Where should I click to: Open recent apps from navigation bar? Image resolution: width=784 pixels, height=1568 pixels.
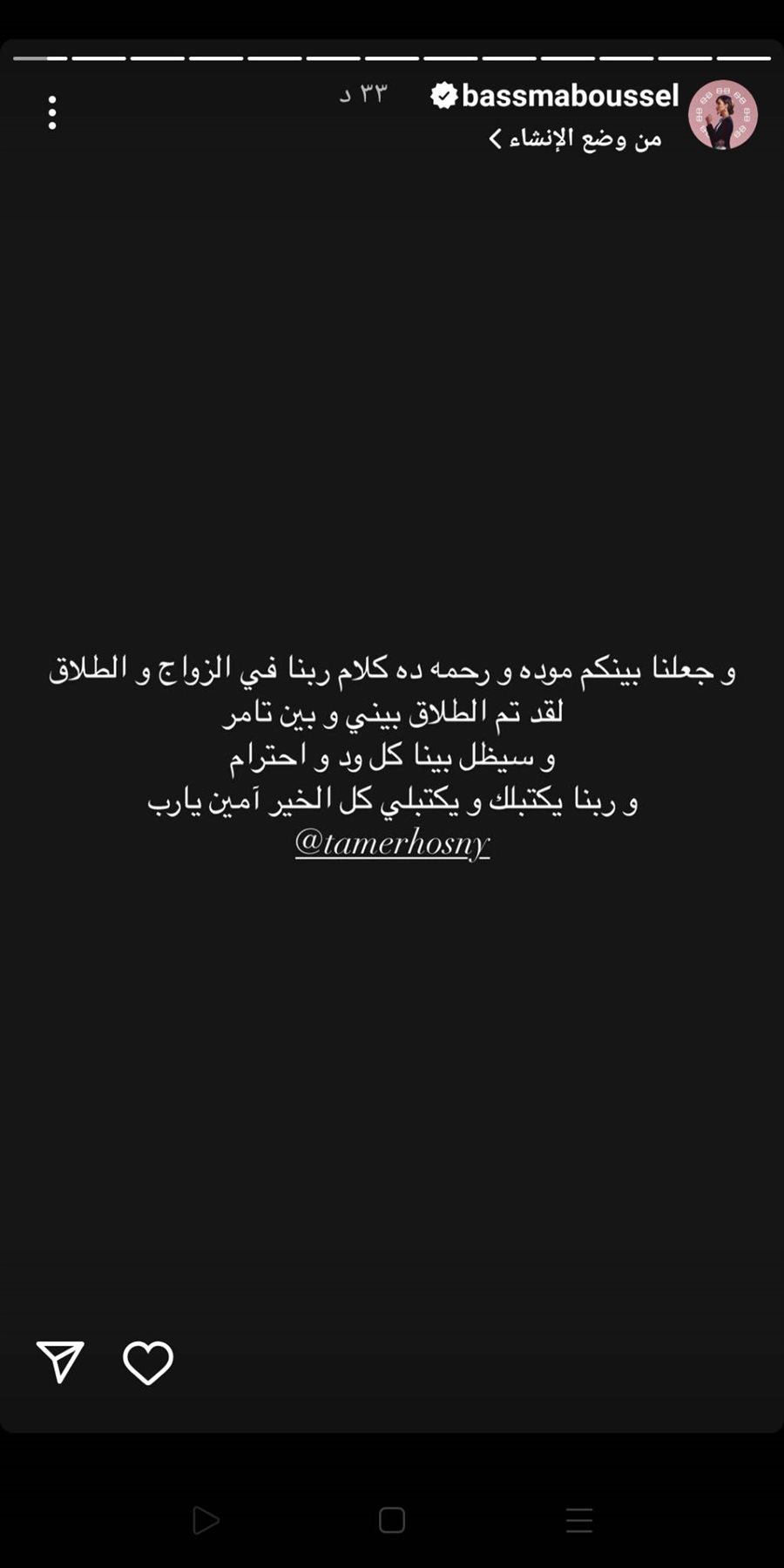pos(579,1520)
